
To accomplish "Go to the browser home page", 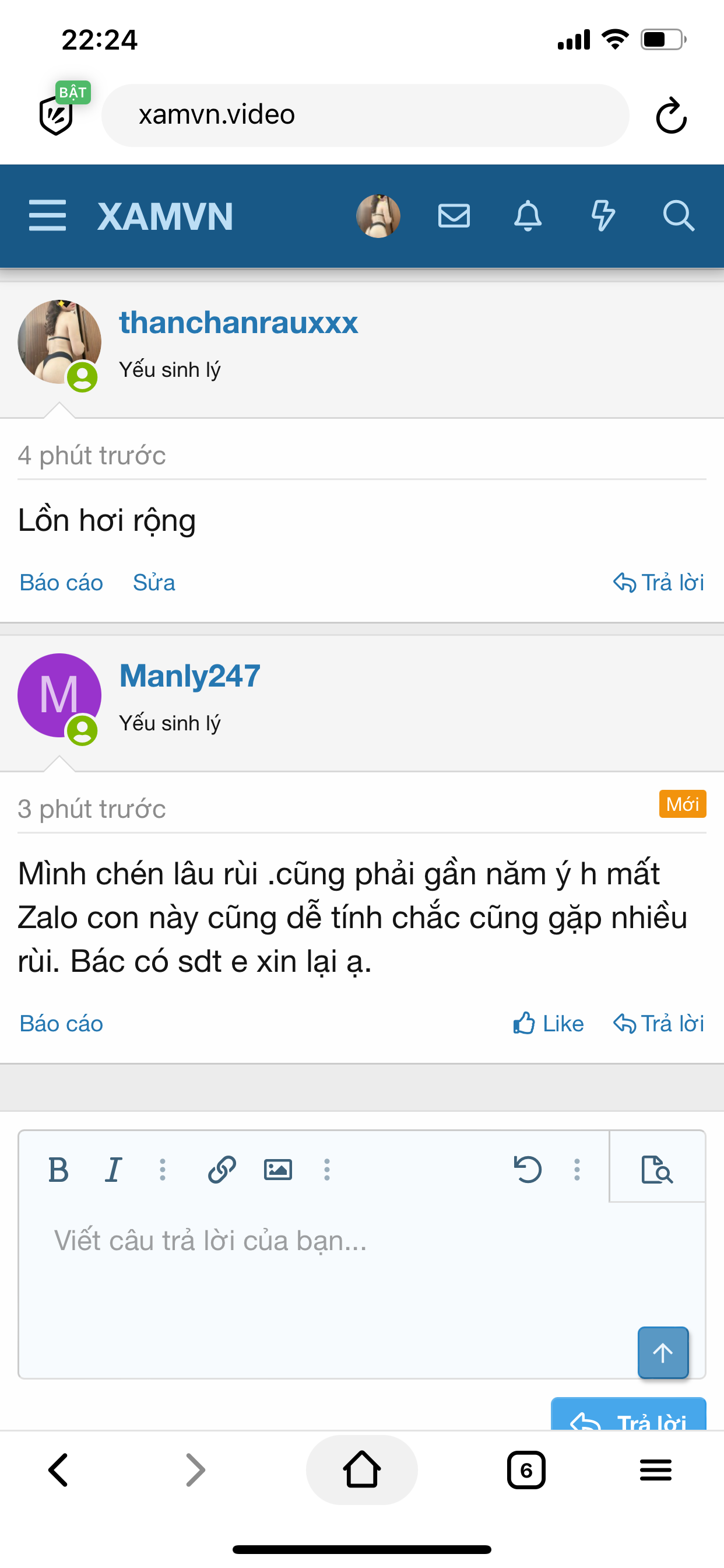I will click(362, 1470).
